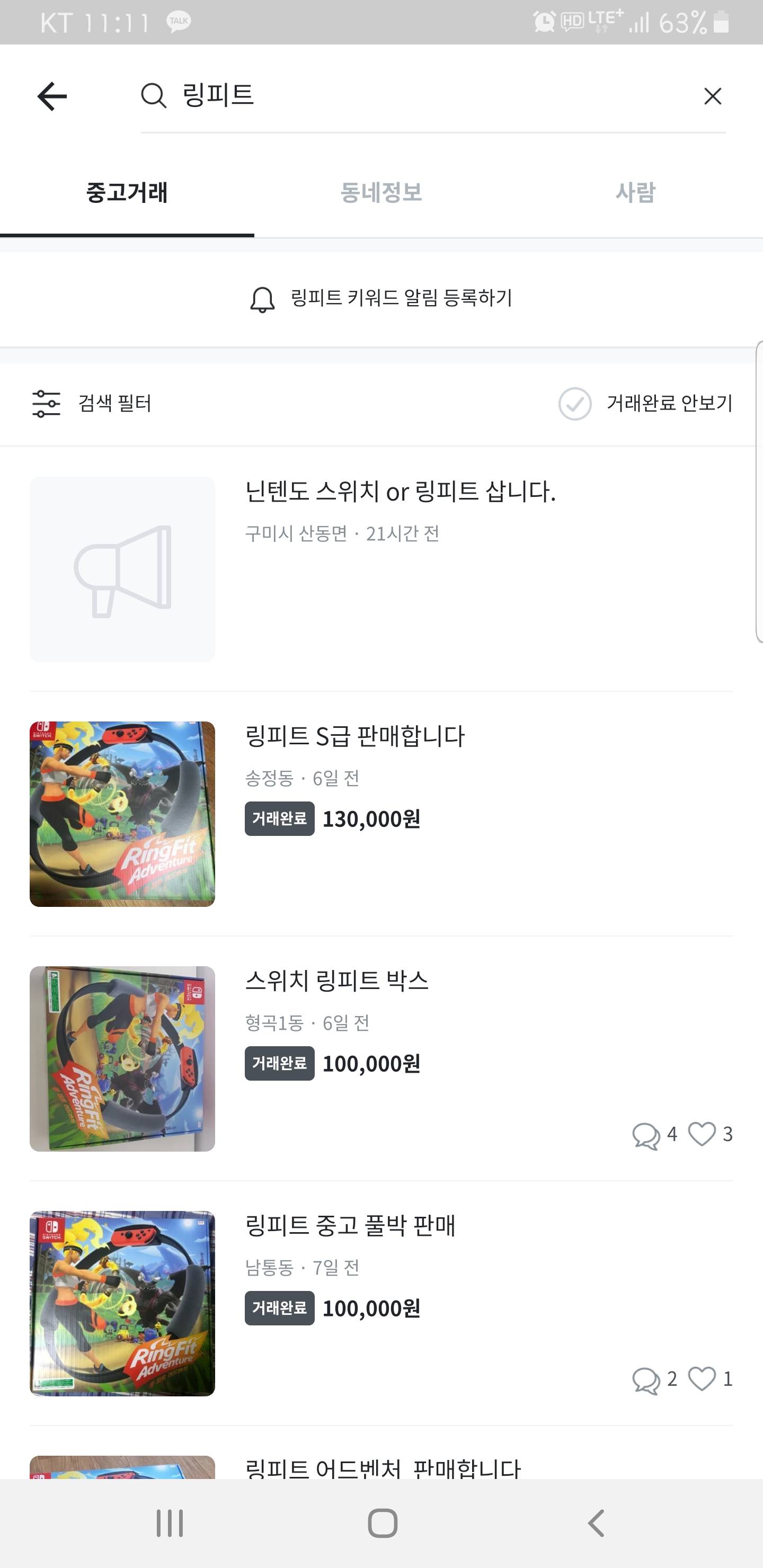Open the 스위치 링피트 박스 listing
The height and width of the screenshot is (1568, 763).
(x=337, y=981)
